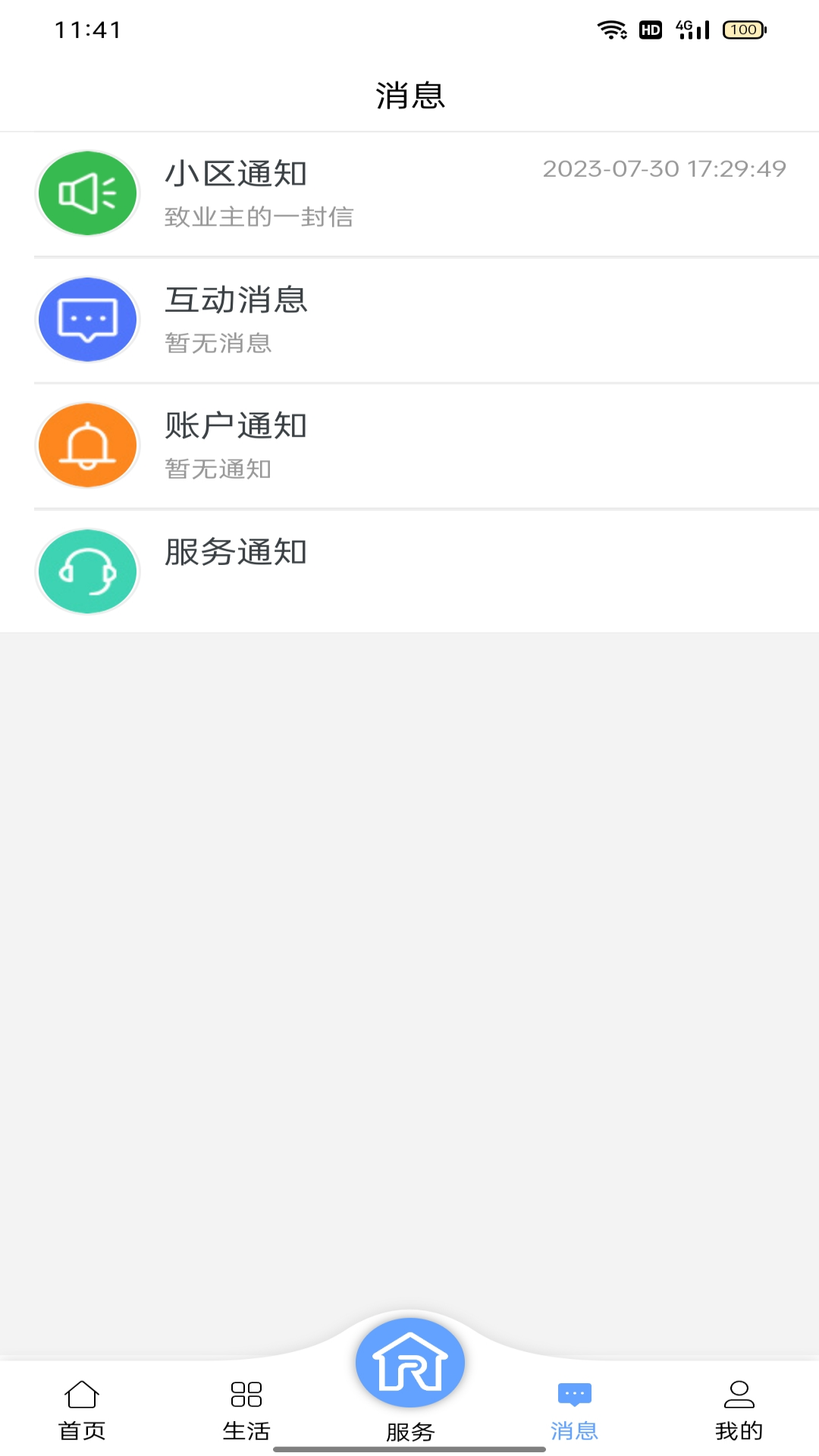The image size is (819, 1456).
Task: Open 小区通知 community notices
Action: [409, 194]
